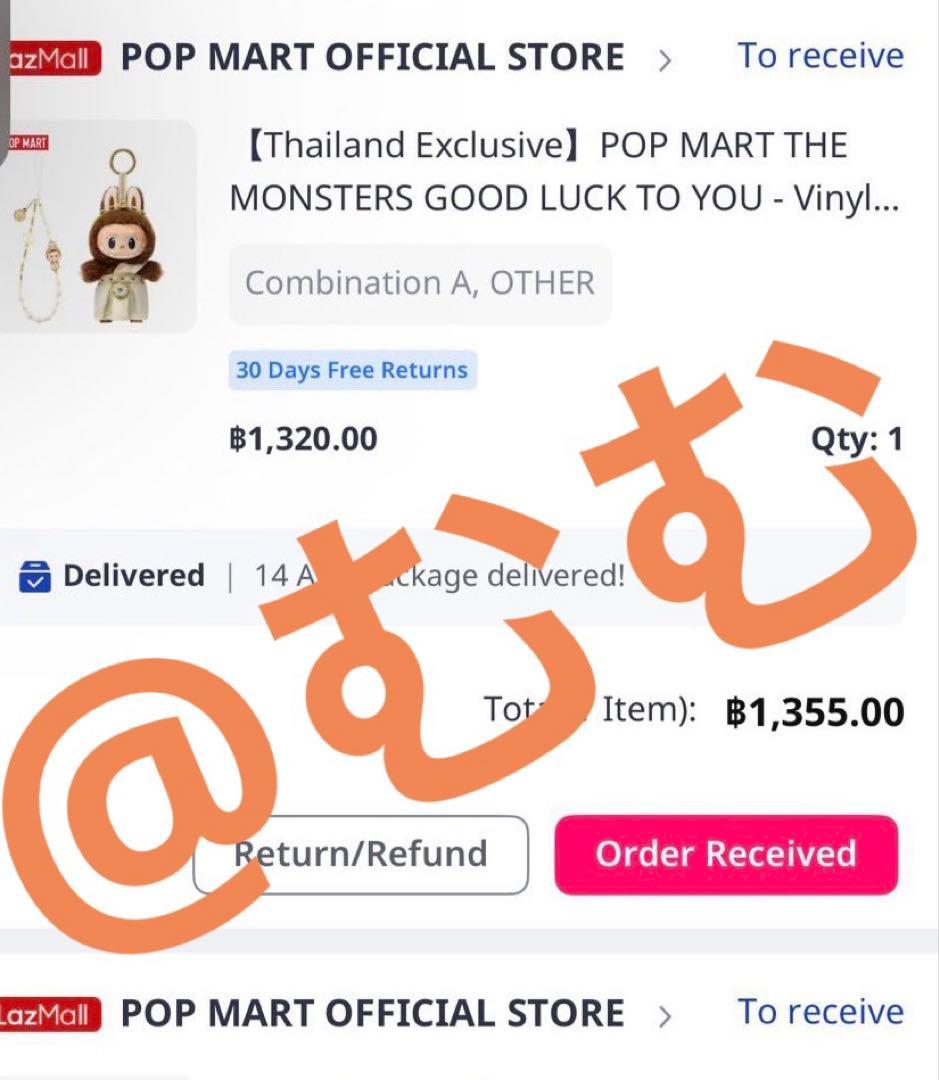Open the second POP MART OFFICIAL STORE link
Screen dimensions: 939x1080
point(372,1013)
